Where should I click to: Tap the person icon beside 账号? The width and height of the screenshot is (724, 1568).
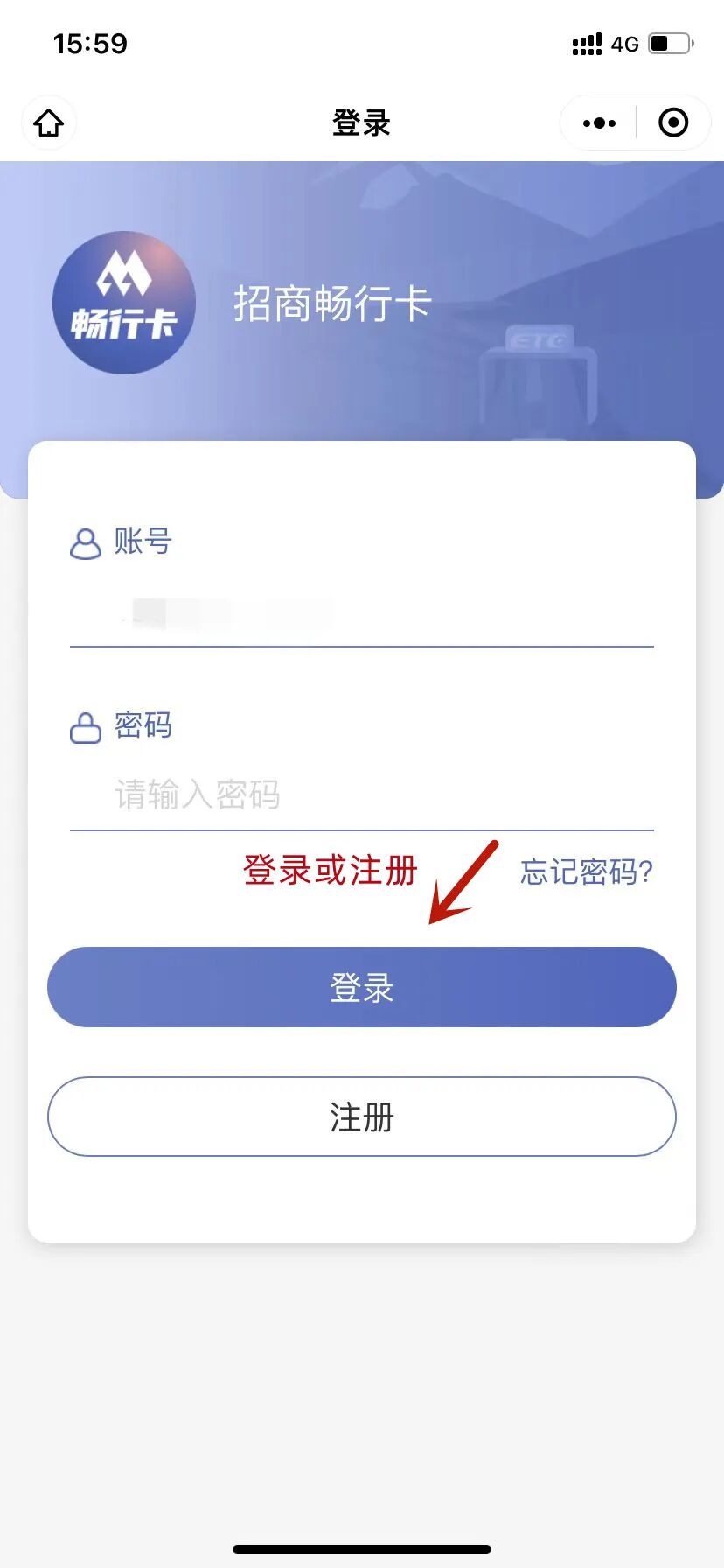85,542
